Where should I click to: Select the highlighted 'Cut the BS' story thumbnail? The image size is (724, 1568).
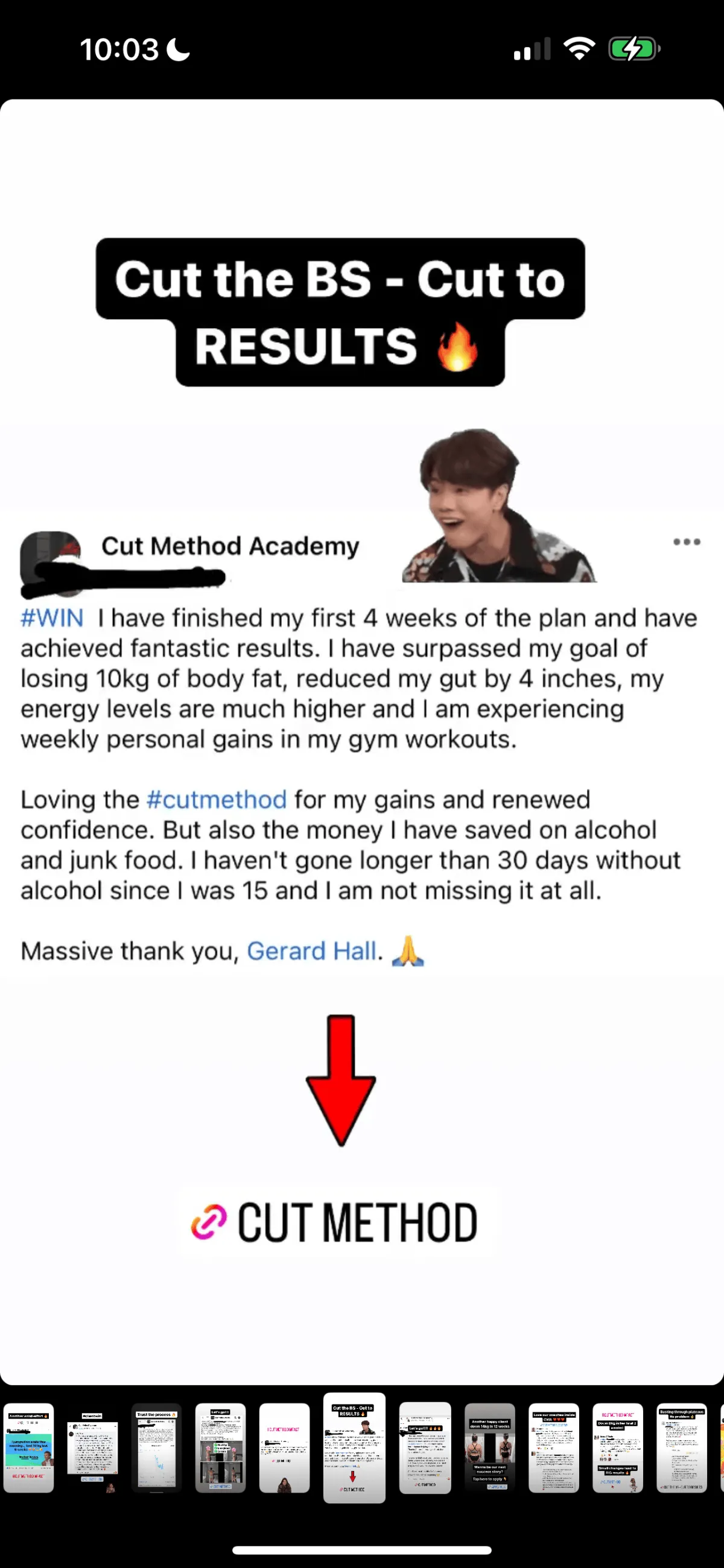point(354,1447)
